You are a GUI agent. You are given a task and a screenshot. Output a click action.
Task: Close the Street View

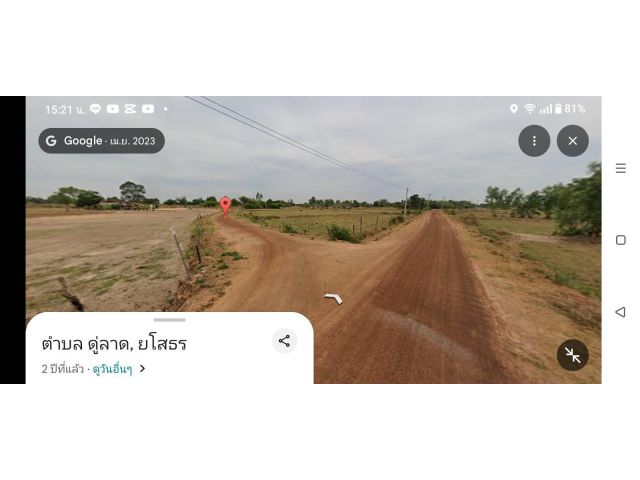tap(573, 141)
